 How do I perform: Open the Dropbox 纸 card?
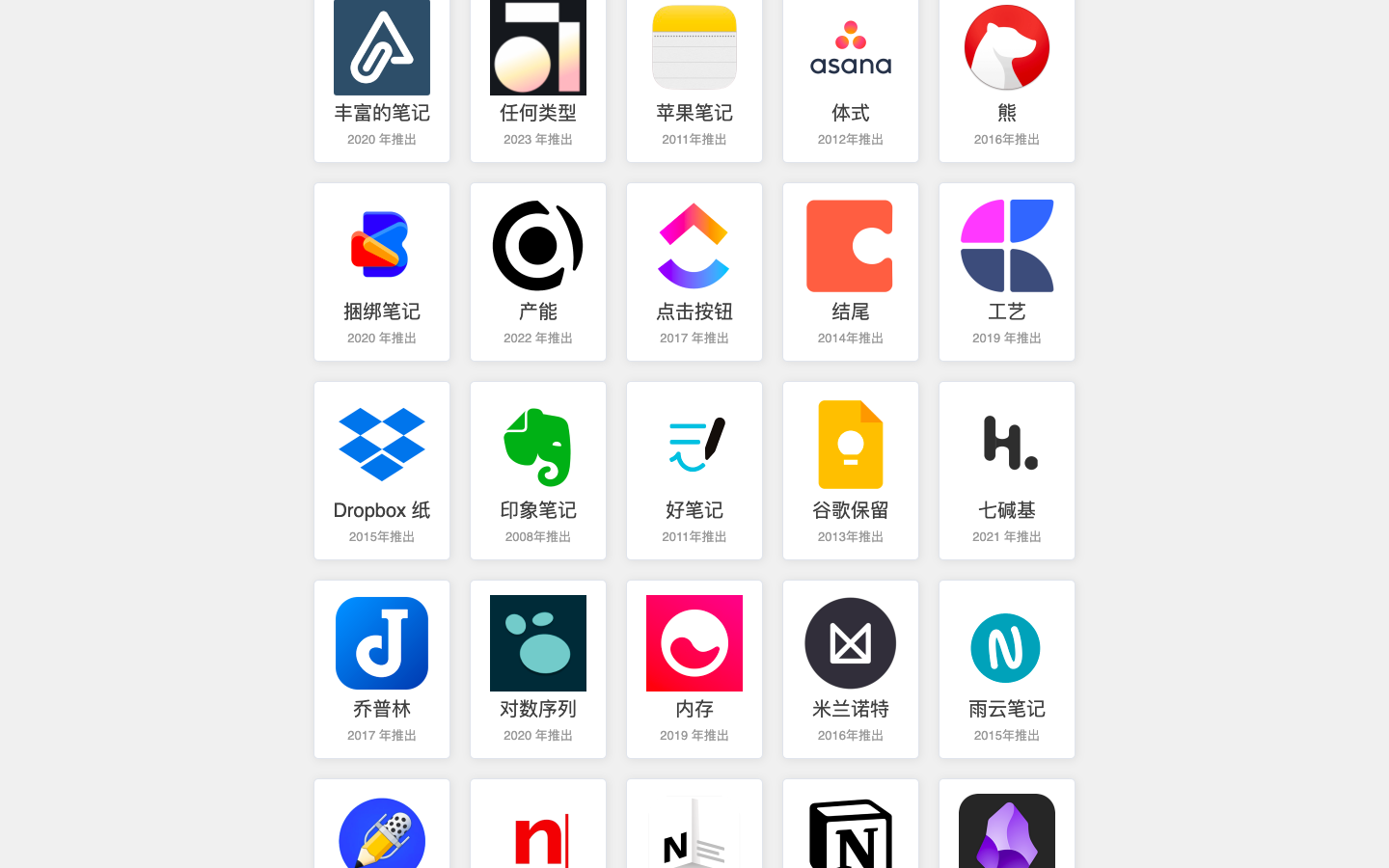pyautogui.click(x=382, y=471)
